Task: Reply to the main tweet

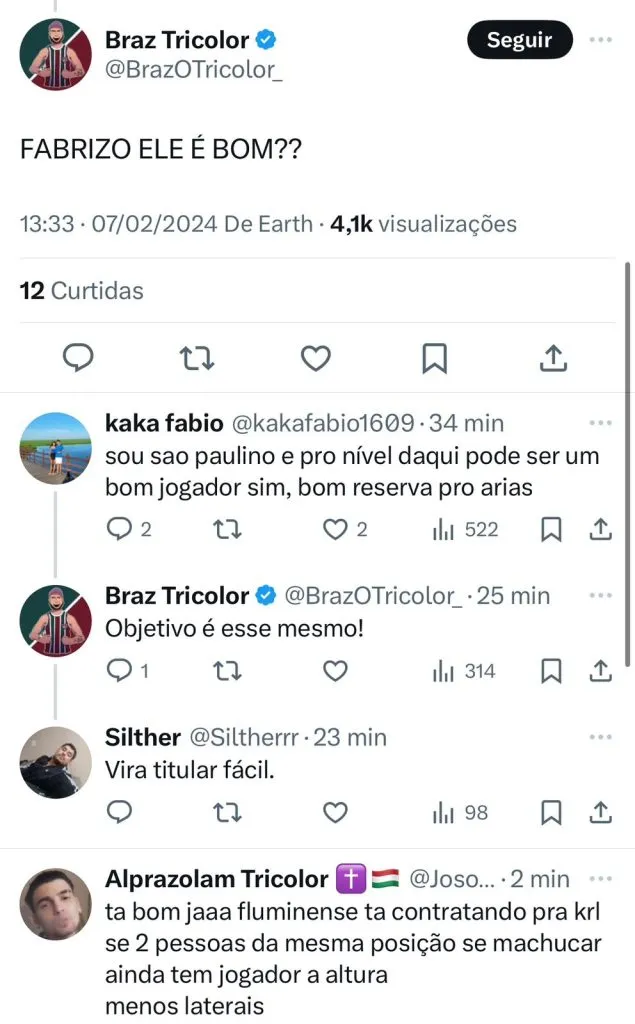Action: (x=78, y=357)
